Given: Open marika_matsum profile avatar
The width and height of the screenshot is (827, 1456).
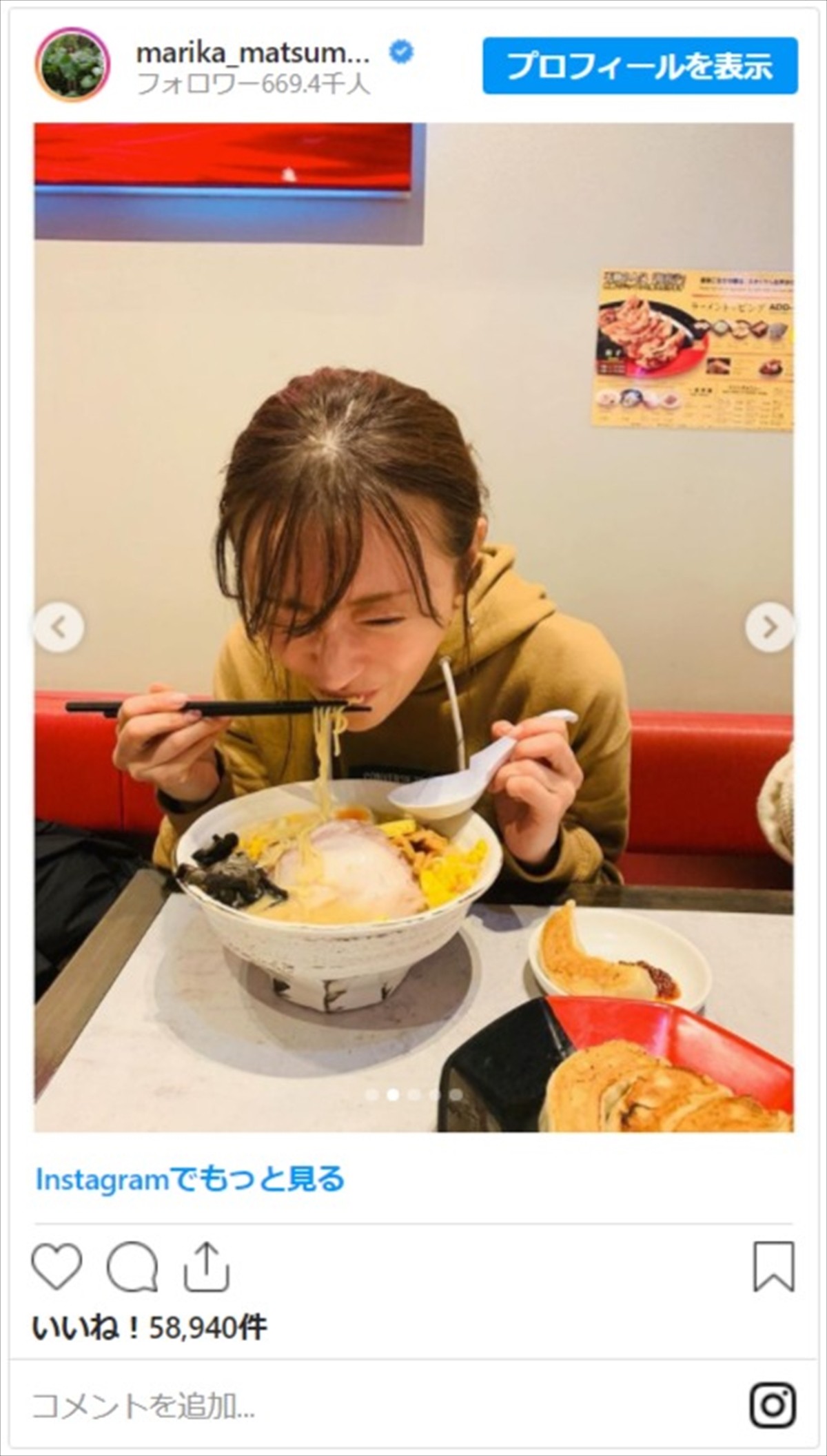Looking at the screenshot, I should tap(72, 66).
